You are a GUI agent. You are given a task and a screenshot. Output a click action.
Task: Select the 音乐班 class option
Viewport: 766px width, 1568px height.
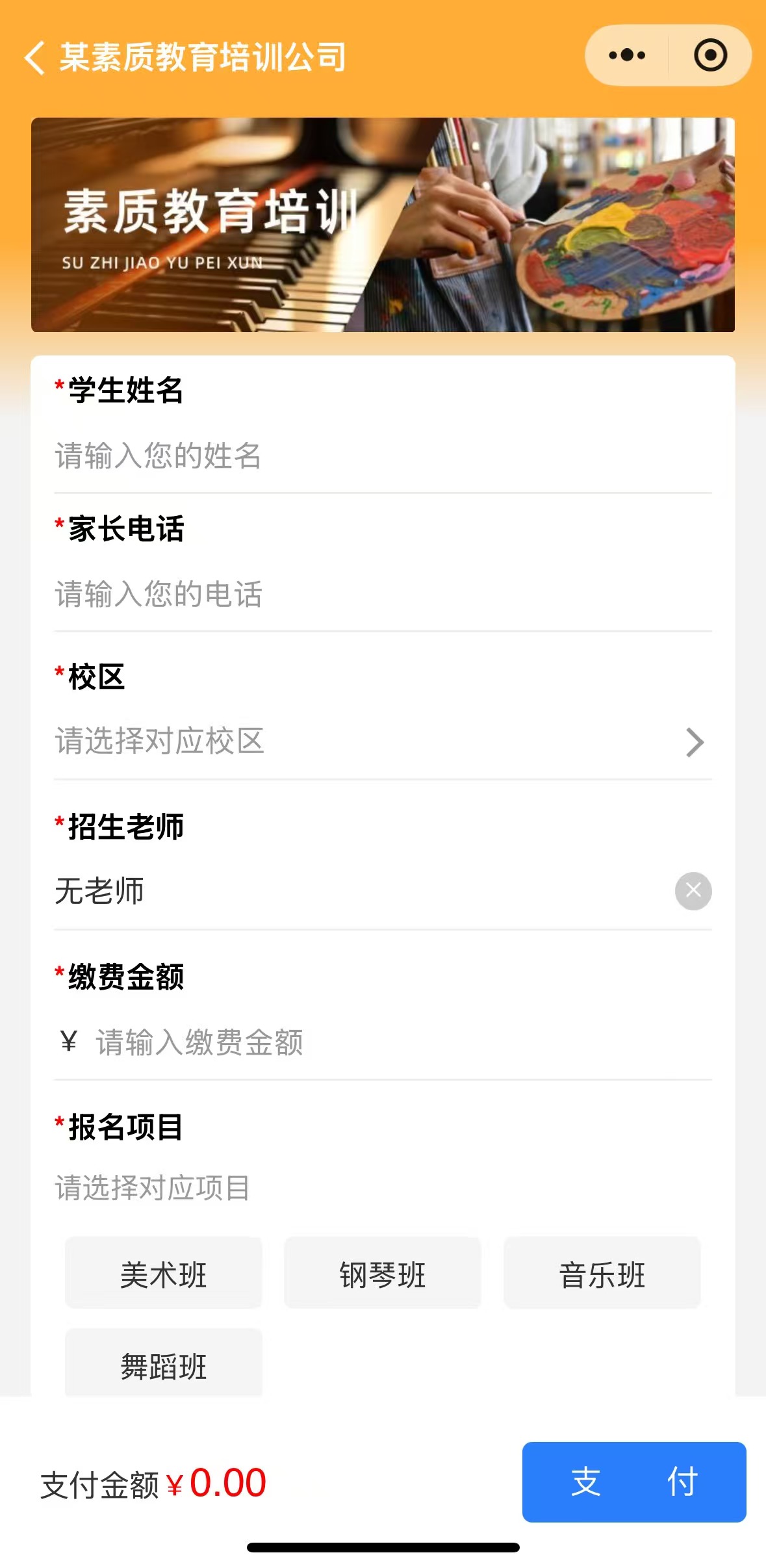601,1273
